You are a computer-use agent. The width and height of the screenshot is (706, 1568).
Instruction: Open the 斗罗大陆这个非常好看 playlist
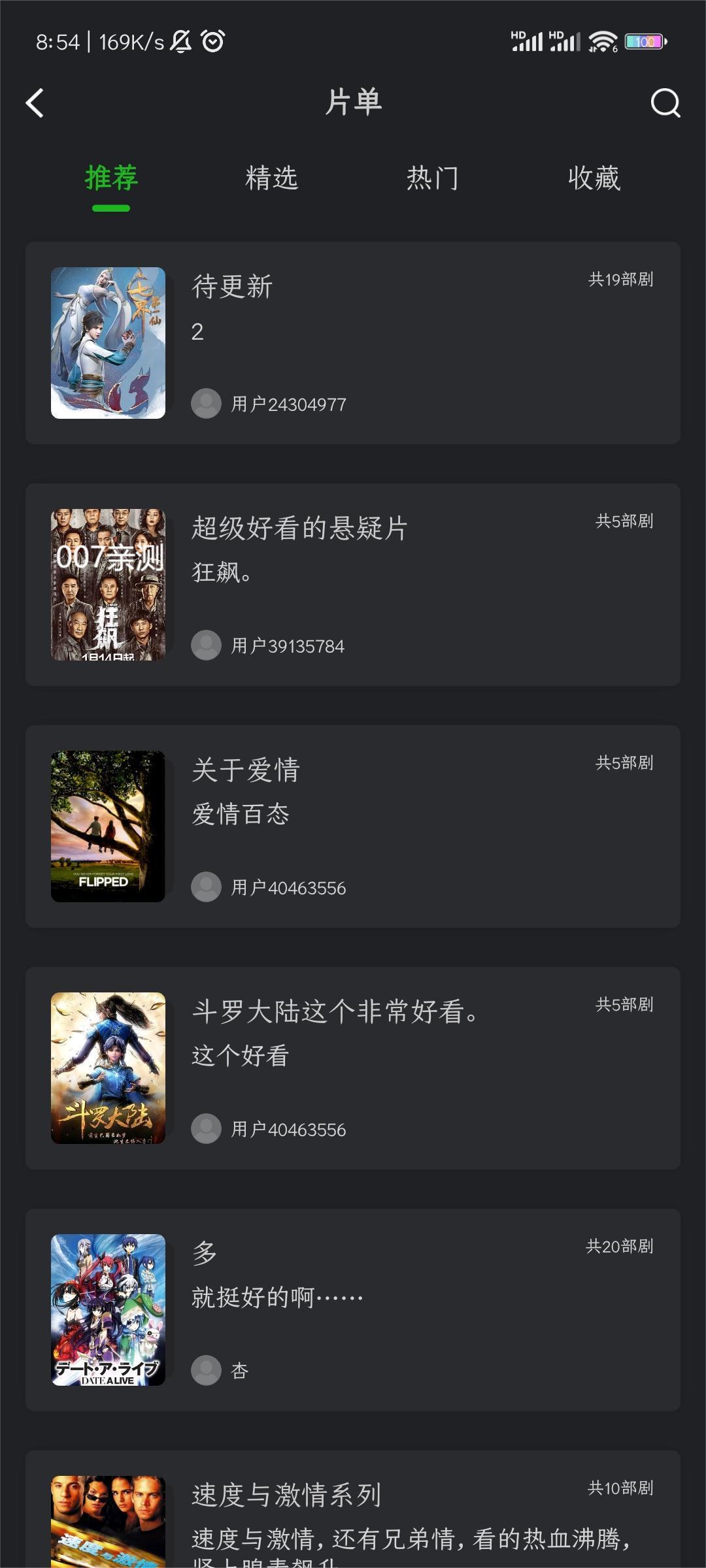pos(353,1068)
